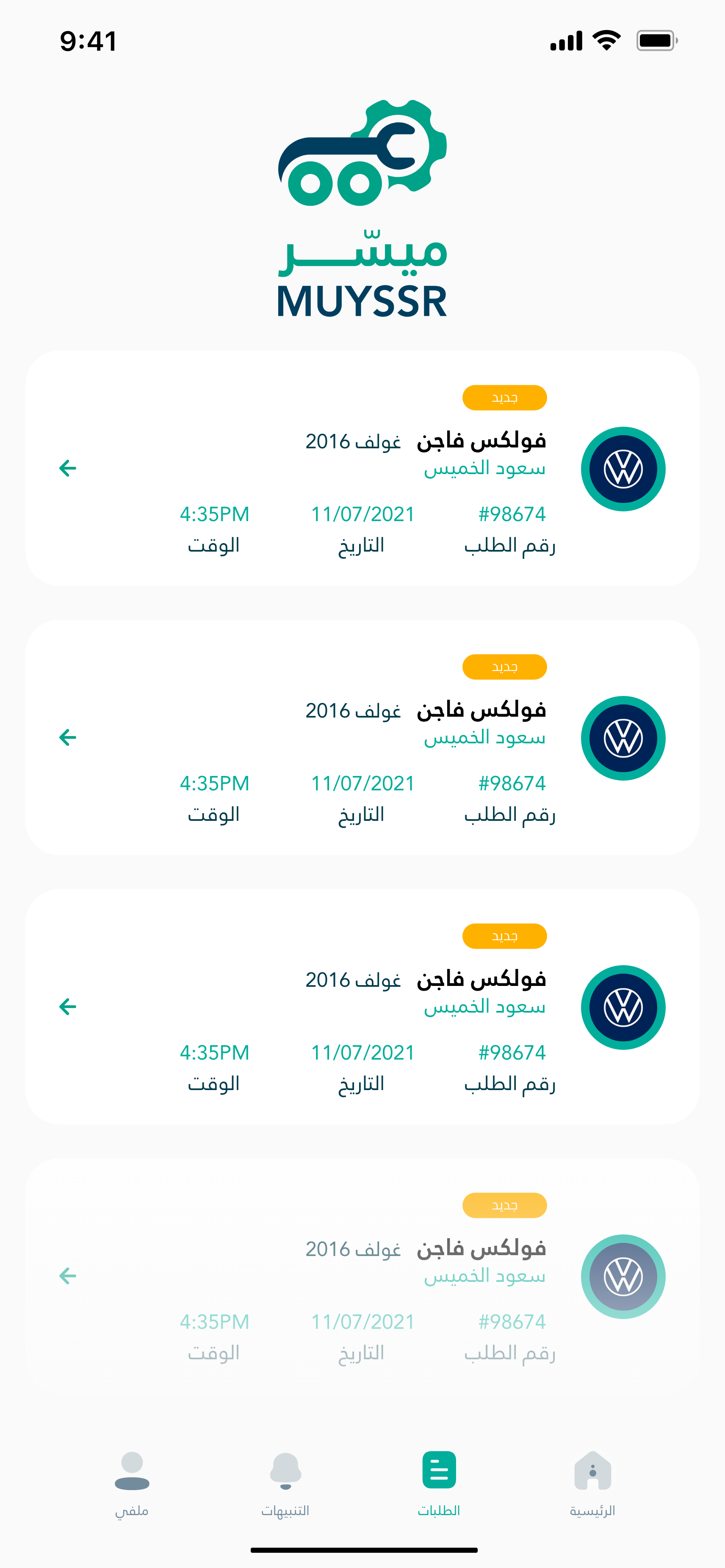The height and width of the screenshot is (1568, 725).
Task: Go to the ملفي profile tab
Action: (132, 1483)
